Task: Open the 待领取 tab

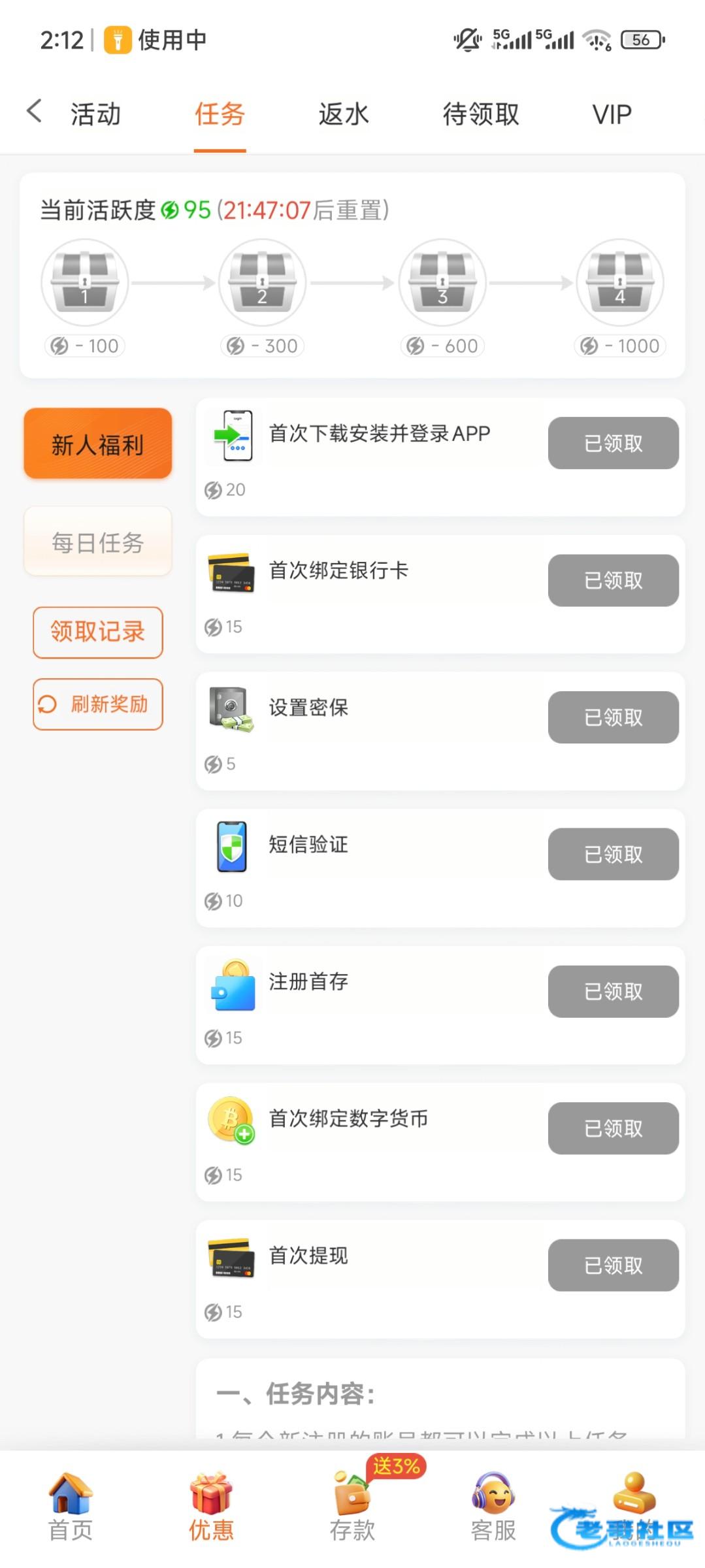Action: 481,114
